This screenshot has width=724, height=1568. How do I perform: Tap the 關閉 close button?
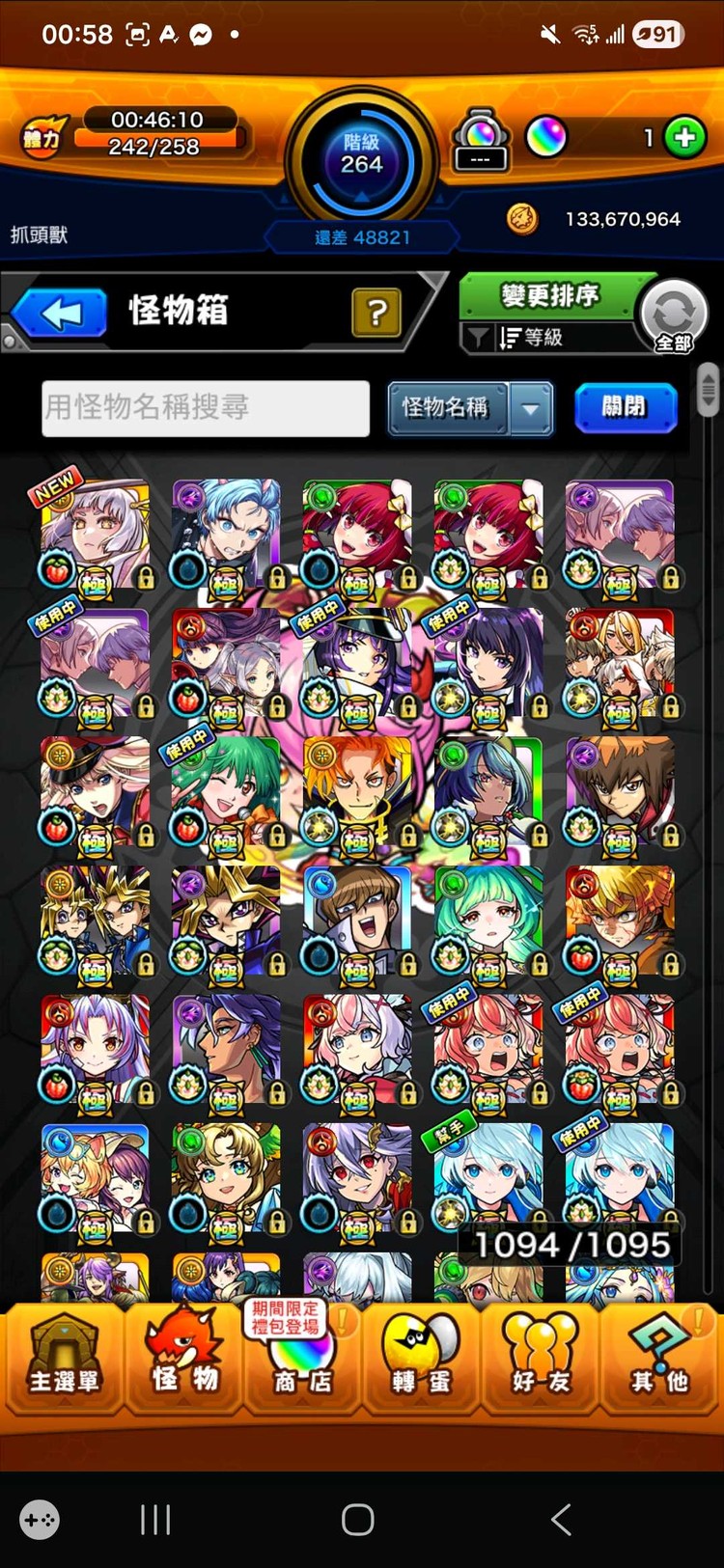[x=625, y=407]
